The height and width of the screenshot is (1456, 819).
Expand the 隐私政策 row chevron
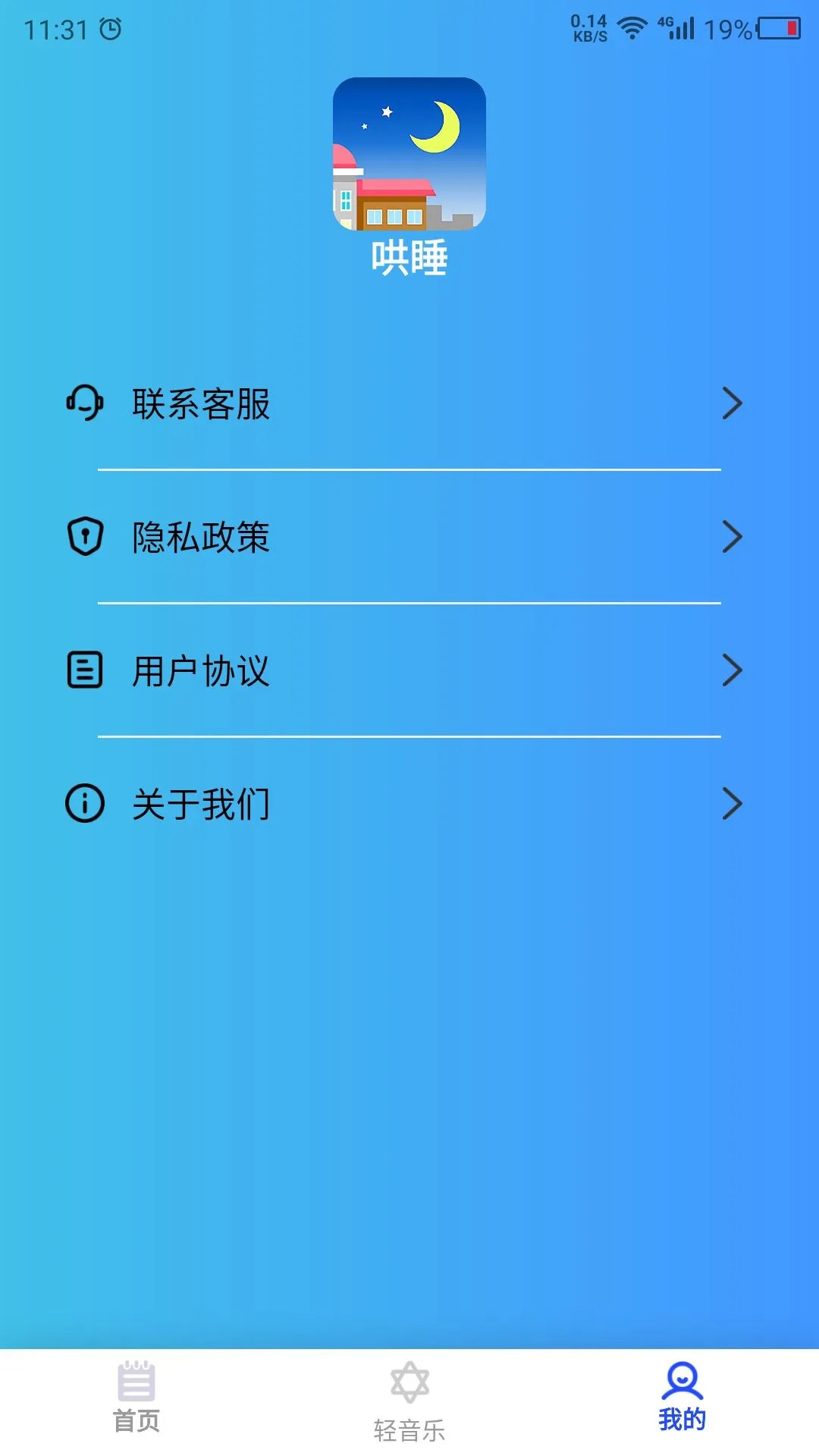[x=732, y=538]
